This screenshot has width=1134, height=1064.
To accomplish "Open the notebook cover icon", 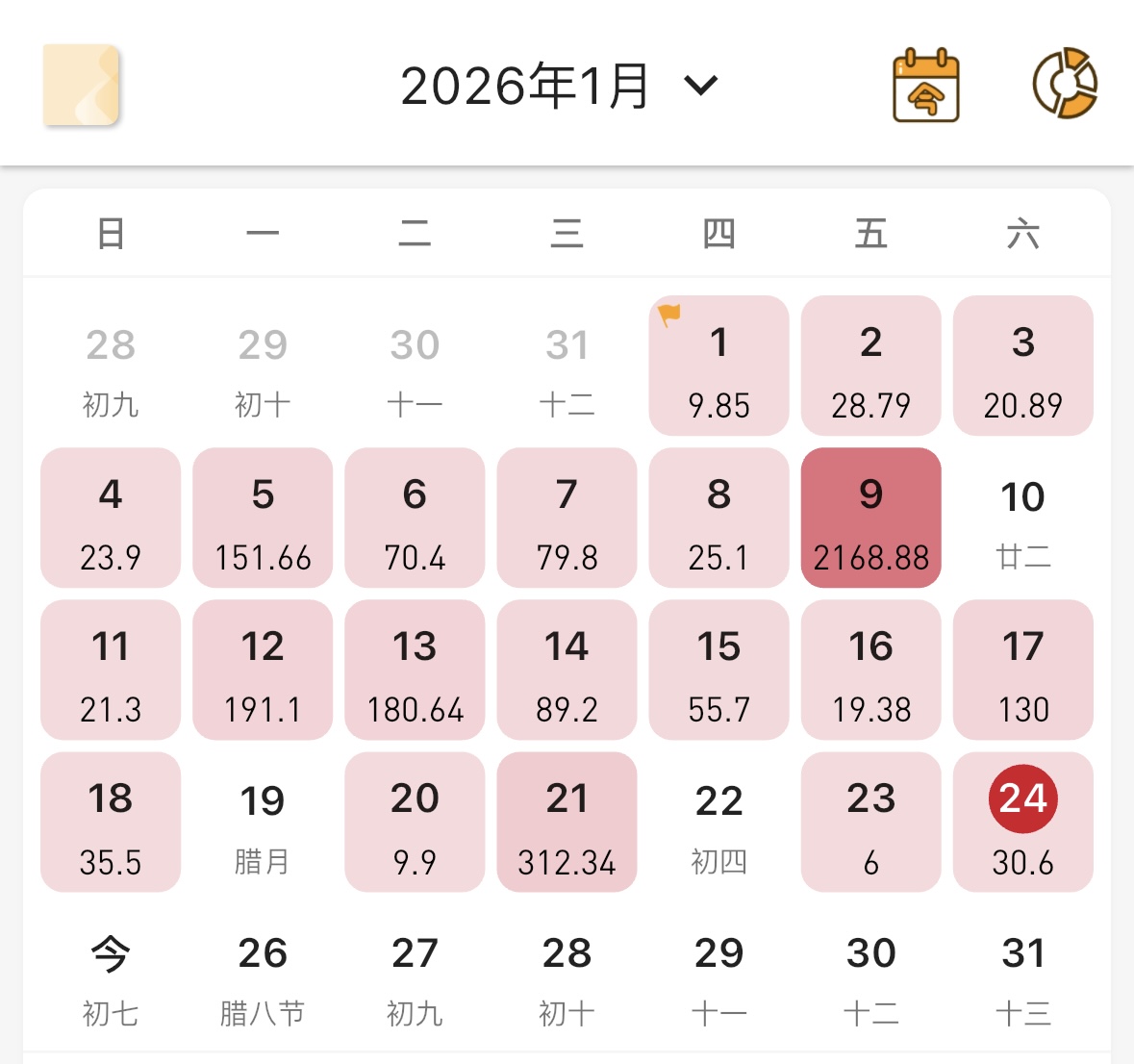I will click(x=81, y=85).
